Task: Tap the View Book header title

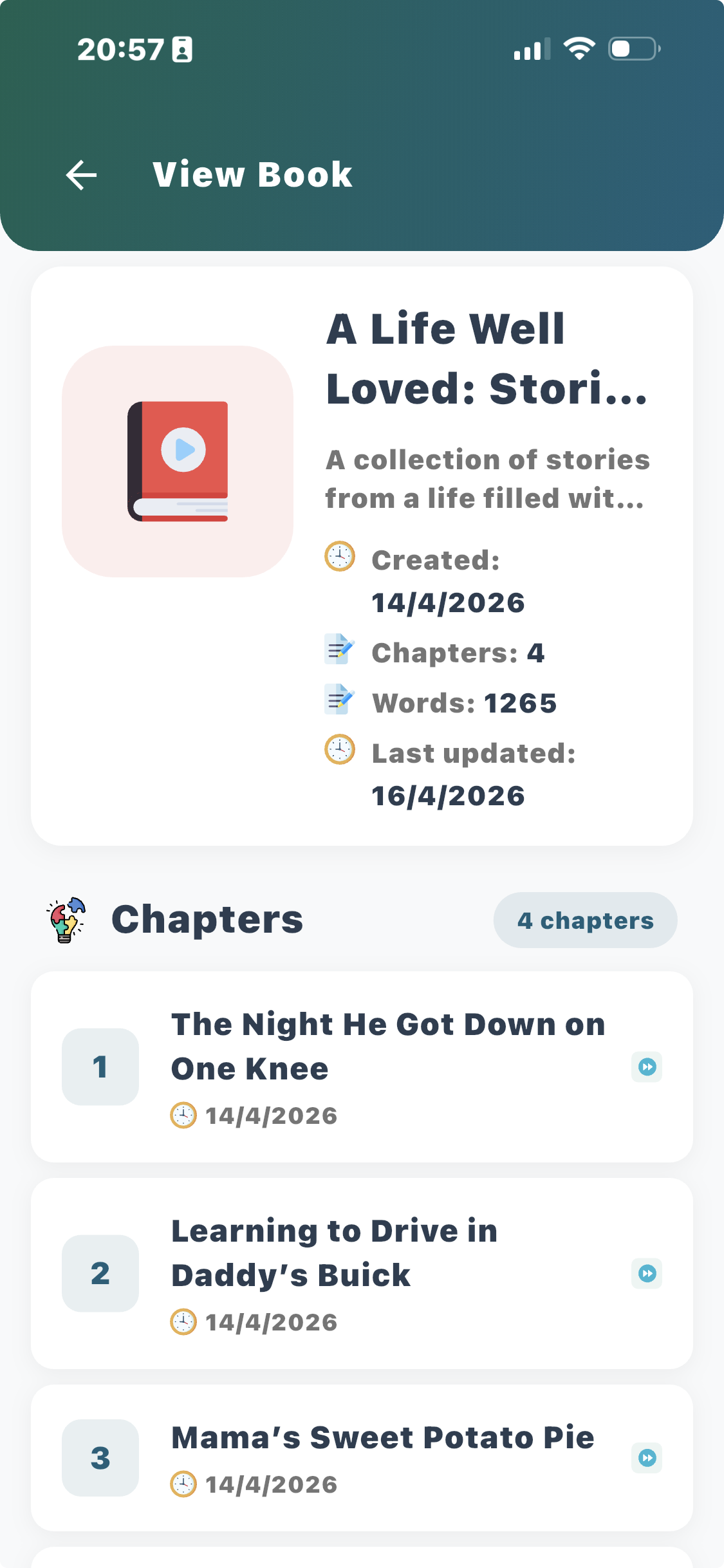Action: (251, 174)
